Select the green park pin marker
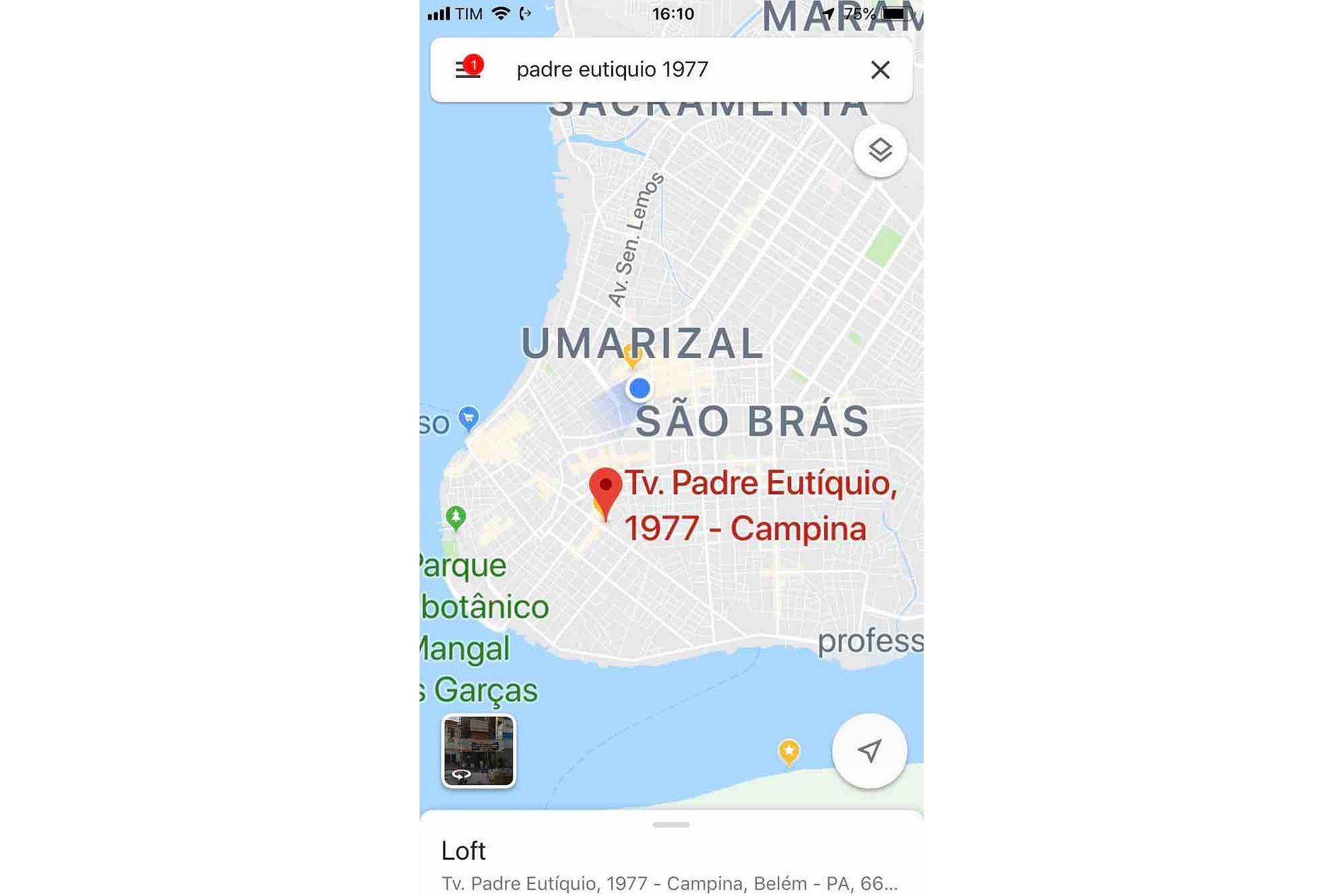Viewport: 1344px width, 896px height. pos(456,517)
